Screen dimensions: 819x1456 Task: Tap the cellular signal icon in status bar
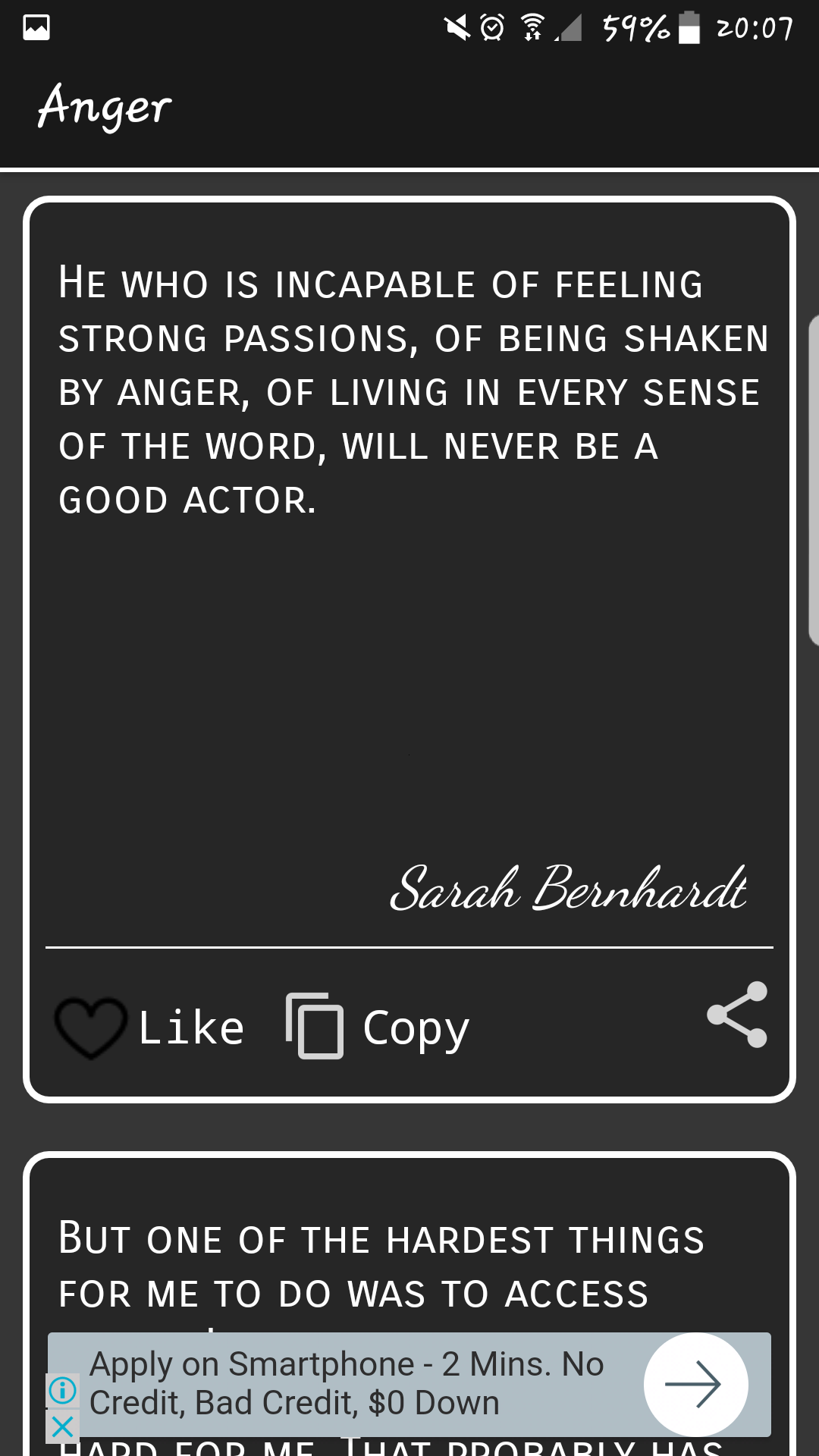point(570,25)
